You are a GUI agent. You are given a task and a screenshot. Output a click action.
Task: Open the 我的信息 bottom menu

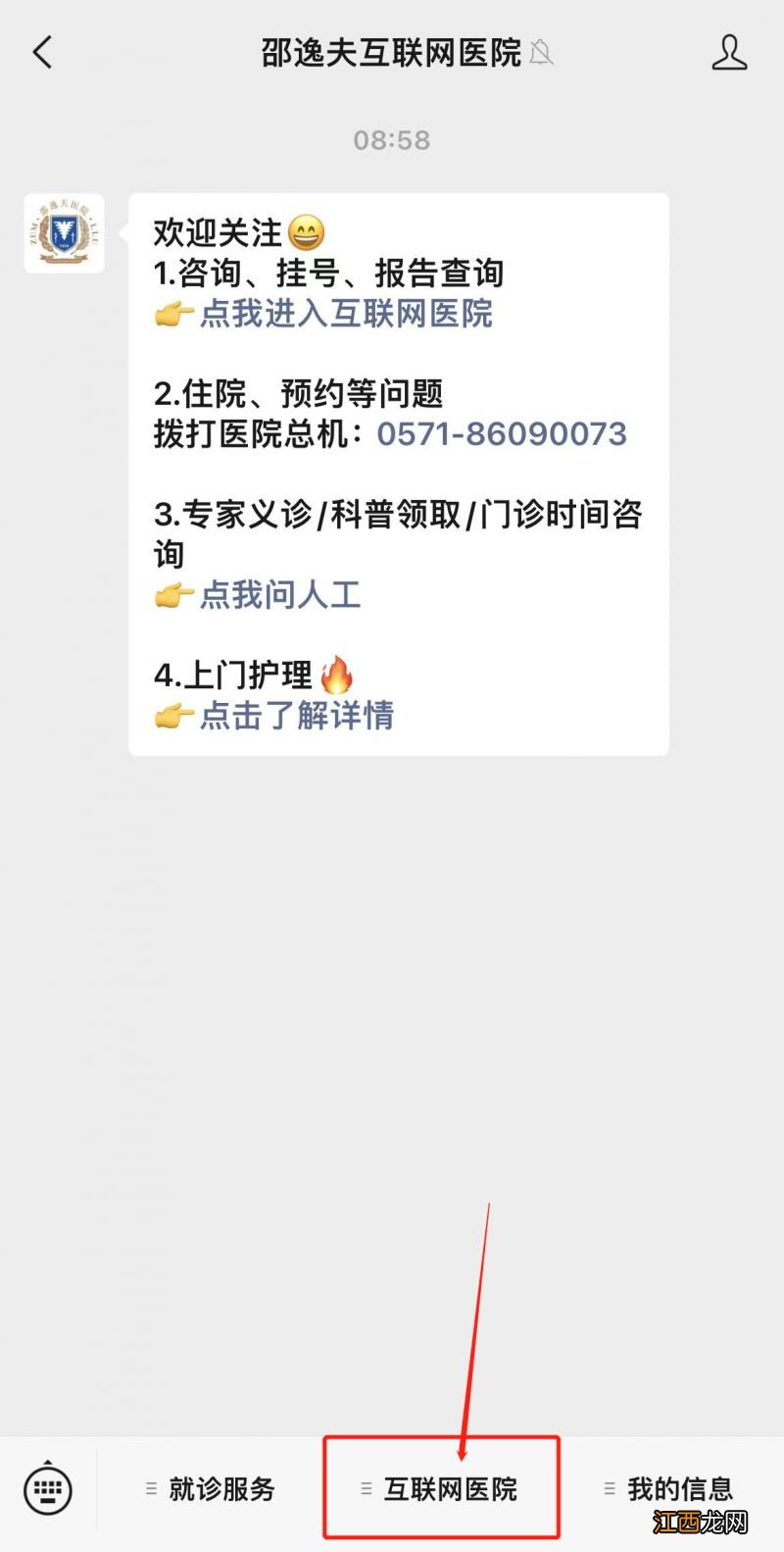tap(680, 1488)
